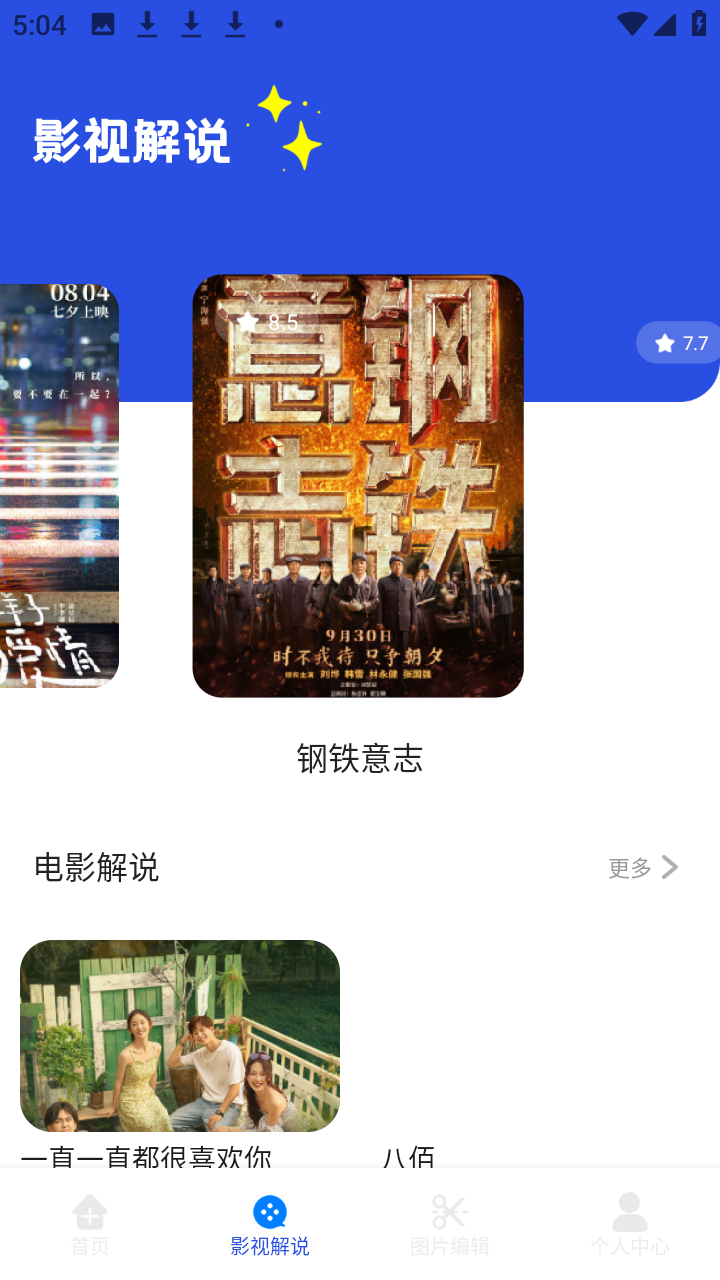Tap the star inside the 7.7 rating pill
720x1280 pixels.
click(x=662, y=342)
